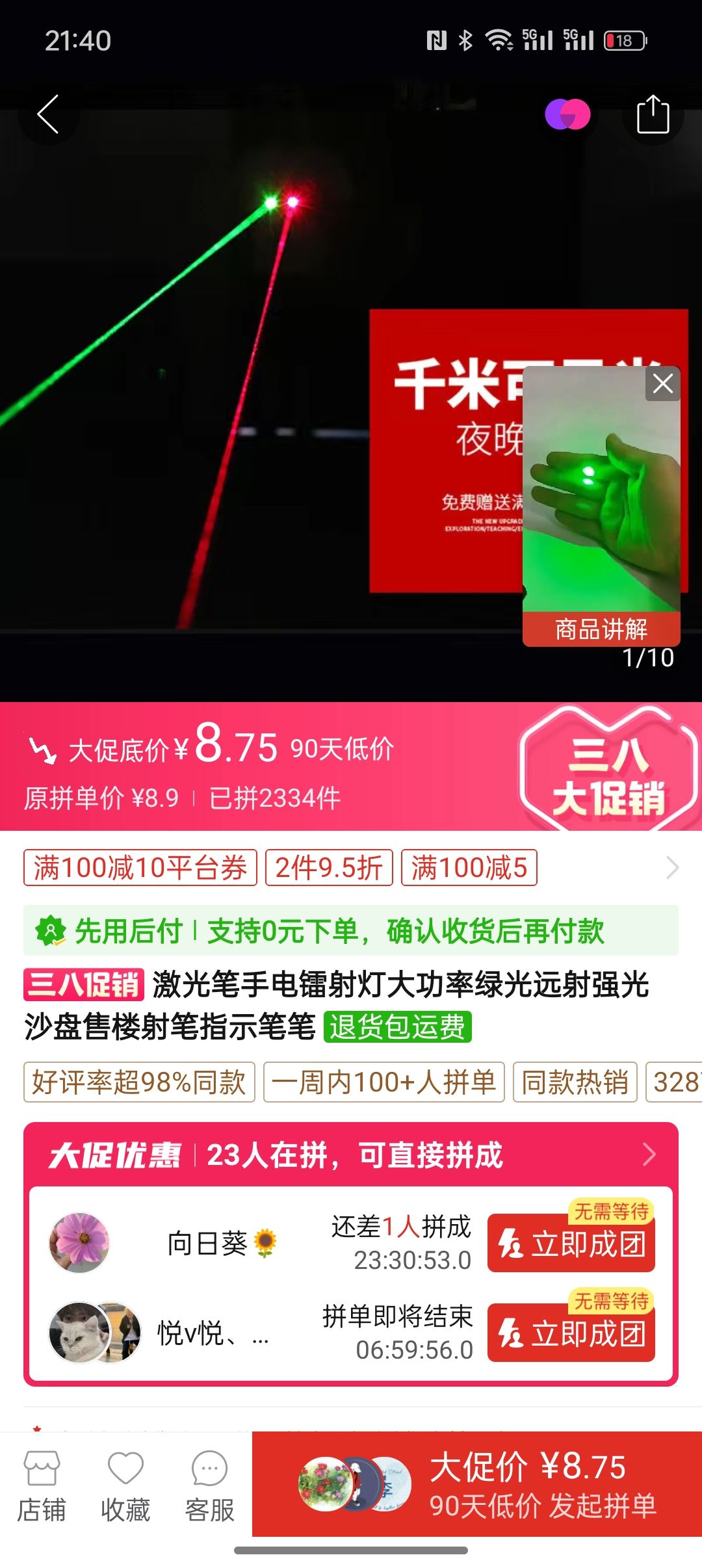The image size is (702, 1568).
Task: Tap the 好评率超98%同款 tag
Action: coord(139,1082)
